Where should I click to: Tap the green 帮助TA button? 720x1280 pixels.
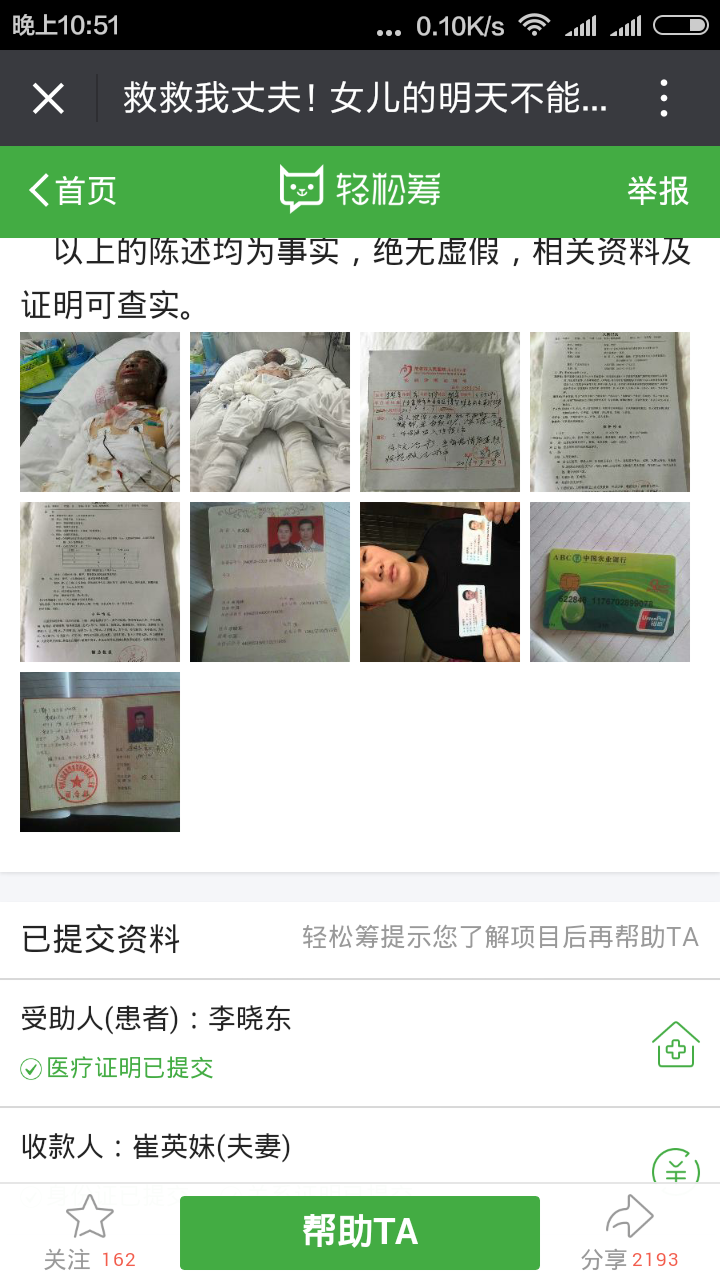click(360, 1232)
